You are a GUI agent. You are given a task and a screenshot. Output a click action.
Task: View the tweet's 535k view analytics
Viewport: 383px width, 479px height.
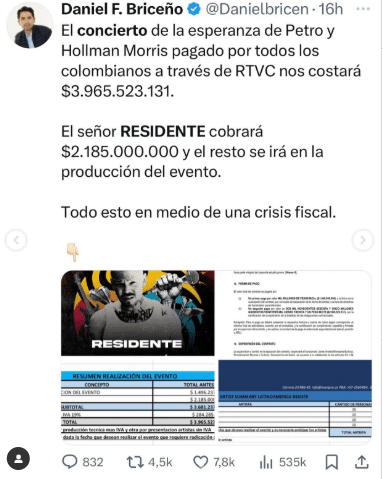pos(283,462)
